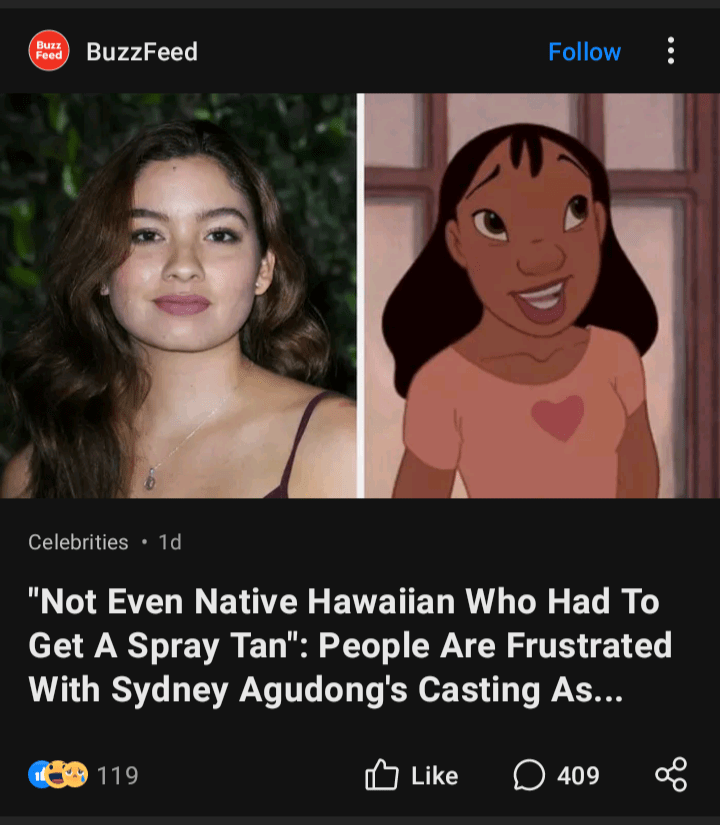Viewport: 720px width, 825px height.
Task: Read the "Not Even Native Hawaiian" headline article
Action: point(350,646)
